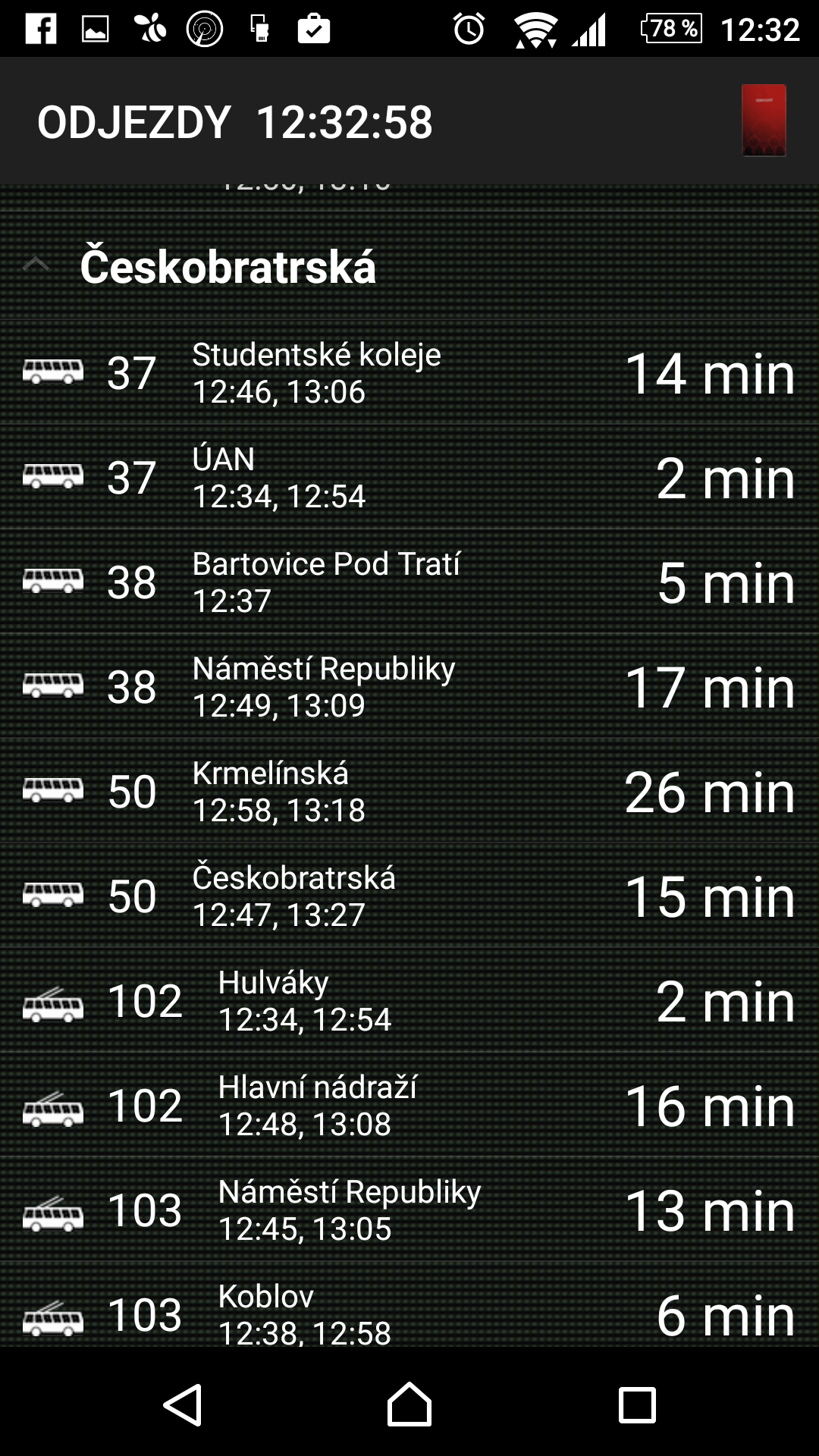Screen dimensions: 819x1456
Task: Tap line 38 toward Náměstí Republiky
Action: pyautogui.click(x=409, y=687)
